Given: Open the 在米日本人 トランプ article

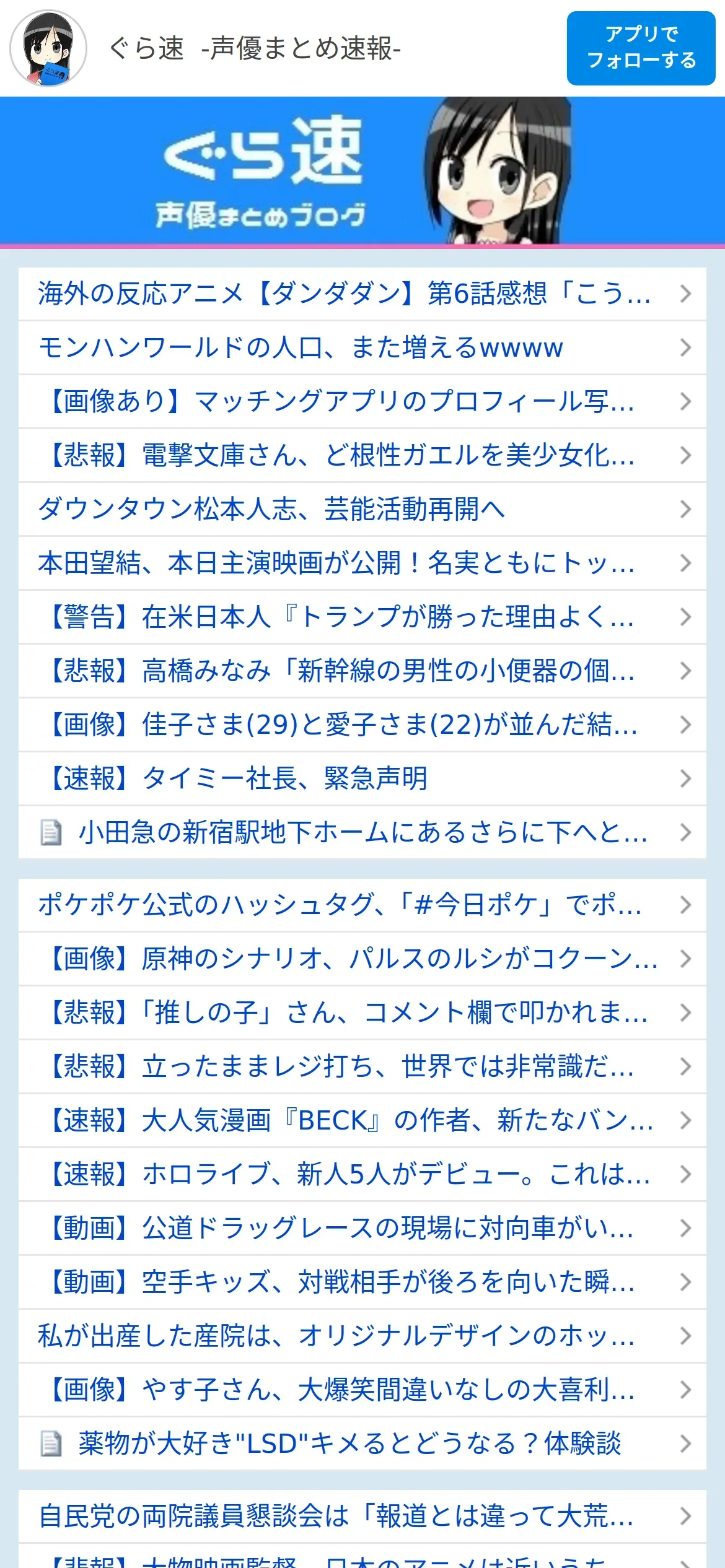Looking at the screenshot, I should 362,617.
